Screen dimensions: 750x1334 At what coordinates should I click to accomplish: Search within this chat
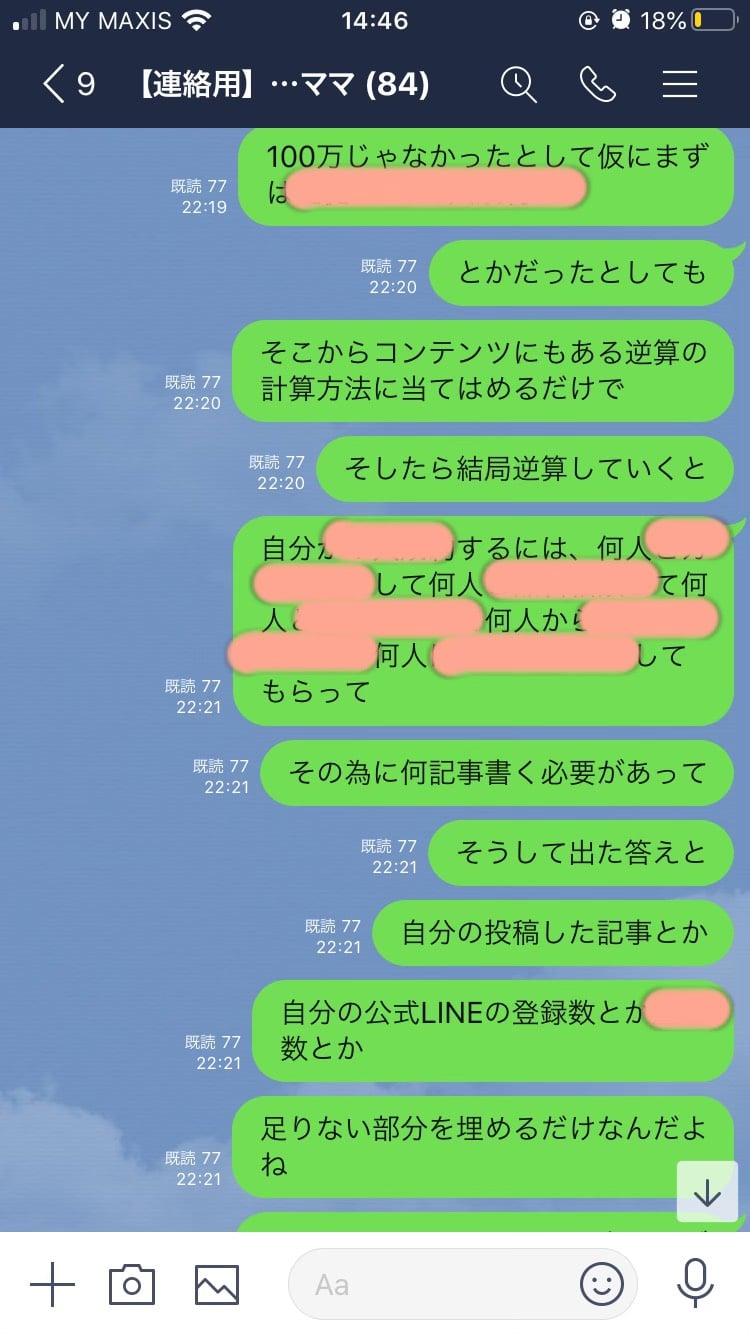click(519, 85)
